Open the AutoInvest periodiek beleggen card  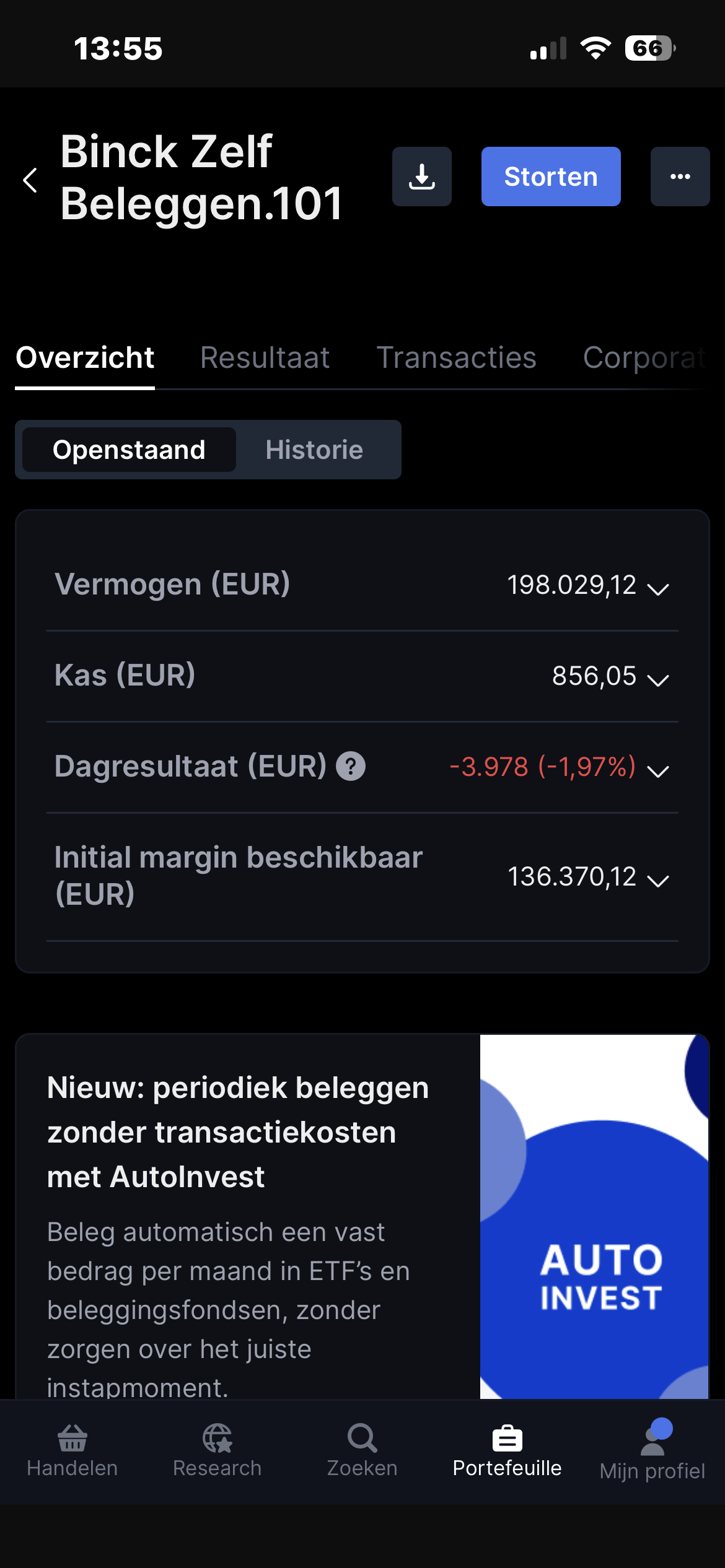point(362,1214)
